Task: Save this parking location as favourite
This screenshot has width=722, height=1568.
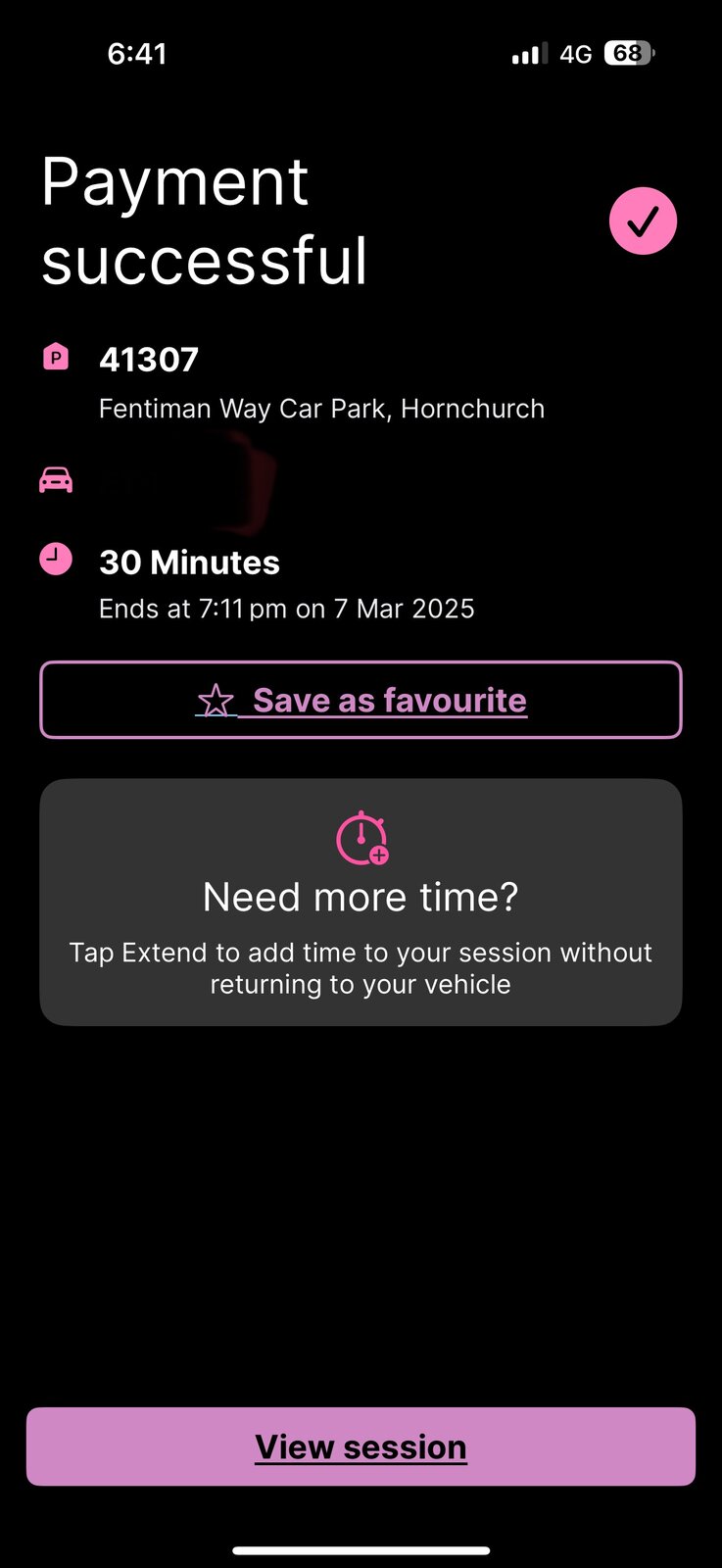Action: click(361, 700)
